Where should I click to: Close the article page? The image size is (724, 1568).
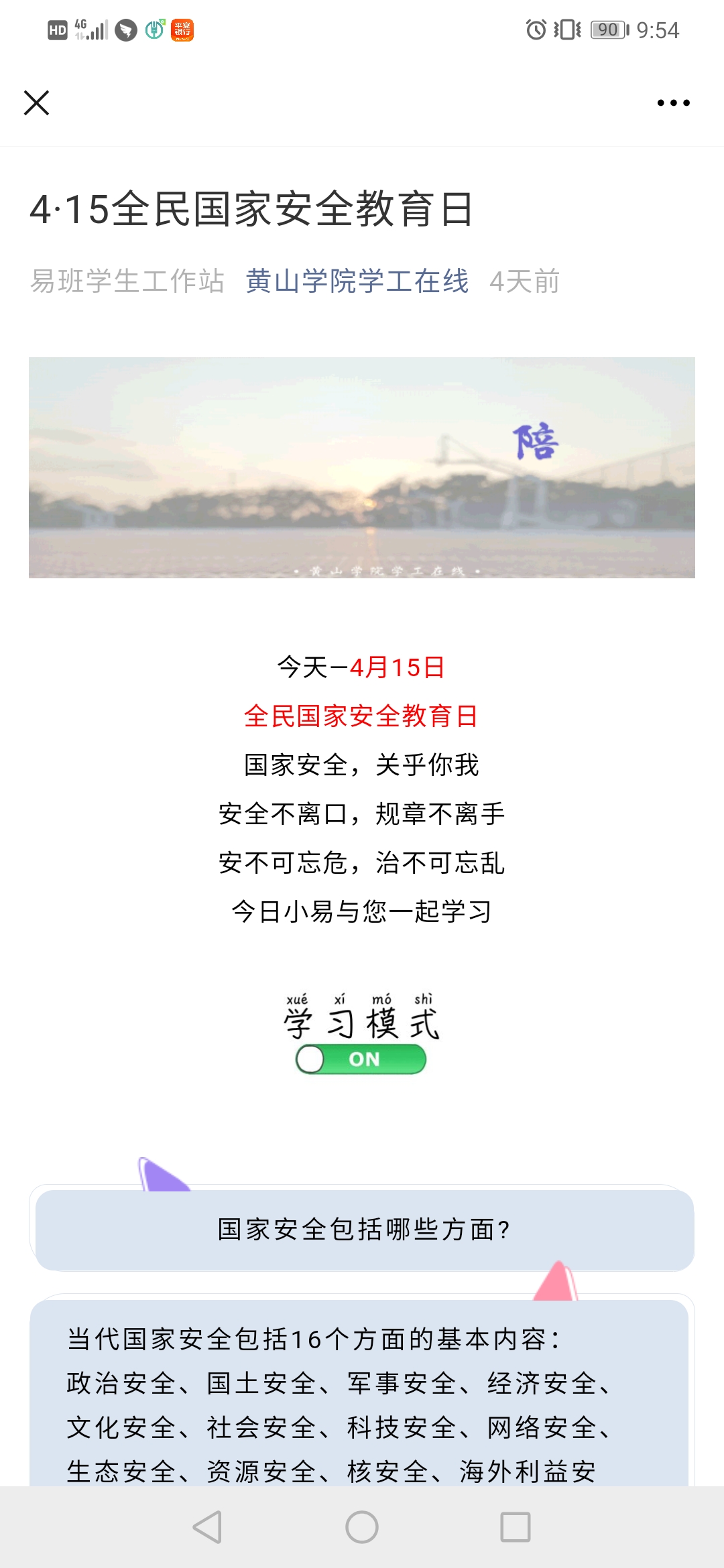click(x=37, y=103)
